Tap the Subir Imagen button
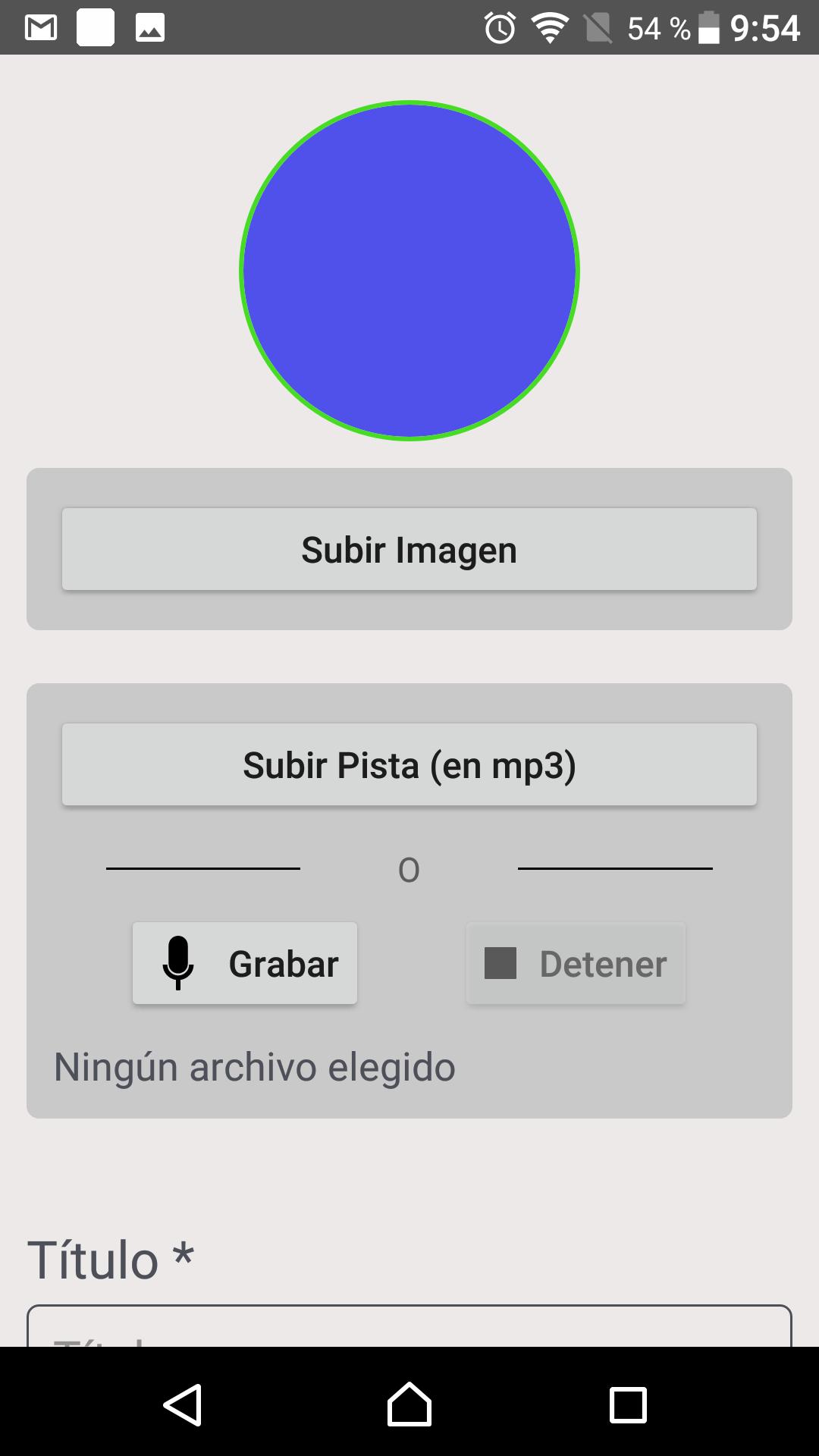819x1456 pixels. pyautogui.click(x=409, y=549)
